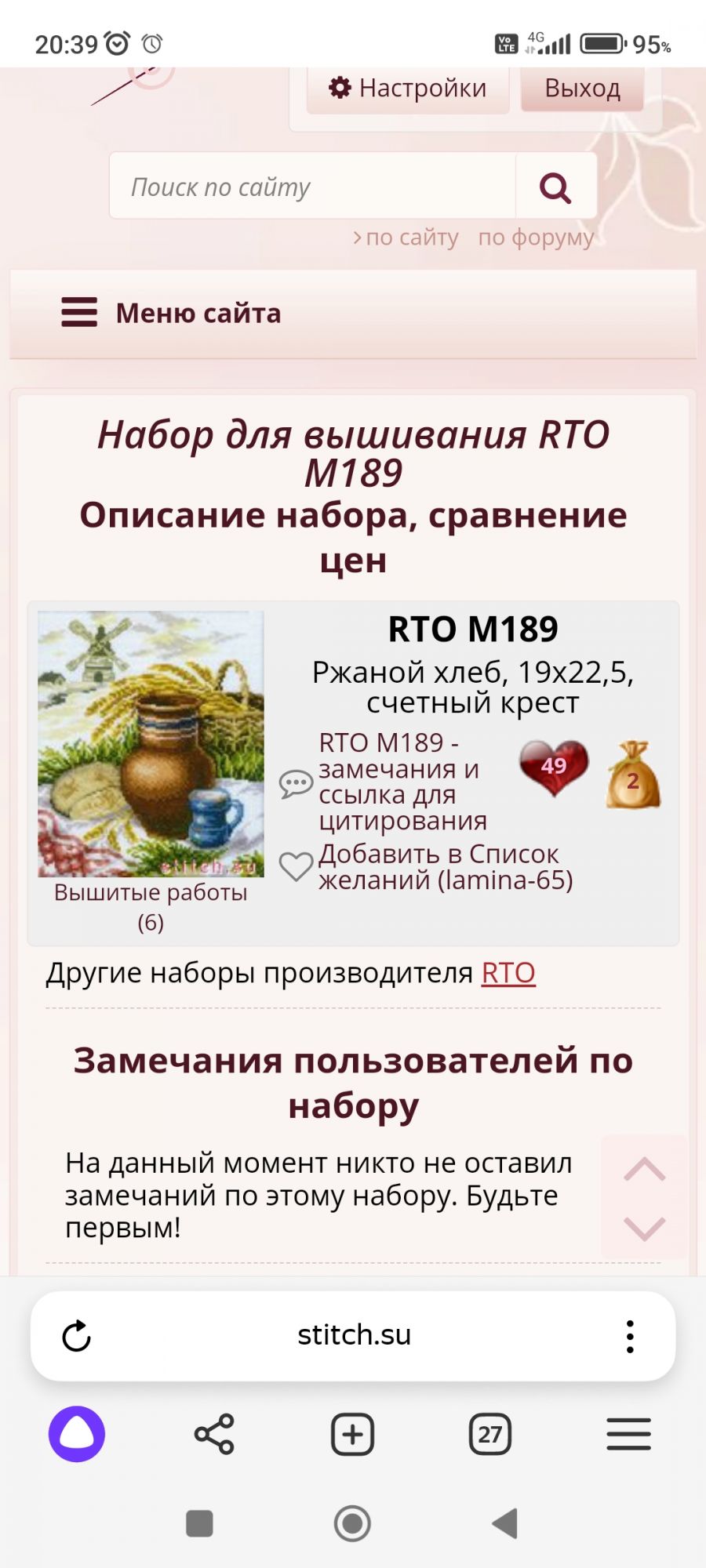This screenshot has width=706, height=1568.
Task: Focus the Поиск по сайту search field
Action: 312,187
